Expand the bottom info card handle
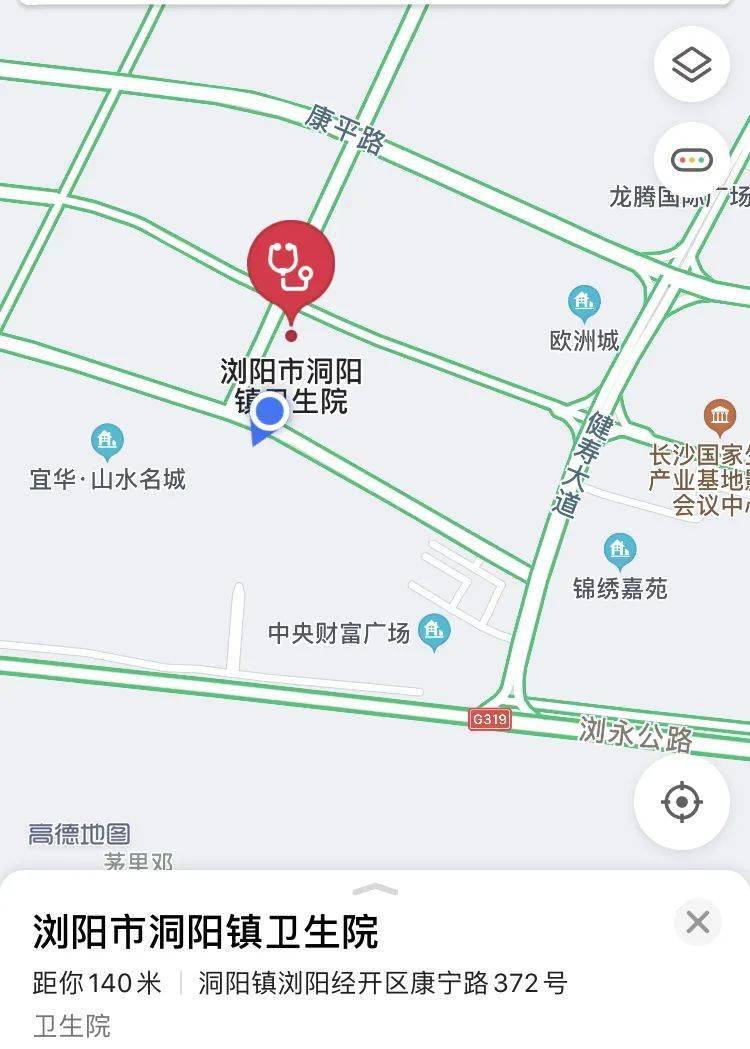Viewport: 750px width, 1049px height. point(374,887)
